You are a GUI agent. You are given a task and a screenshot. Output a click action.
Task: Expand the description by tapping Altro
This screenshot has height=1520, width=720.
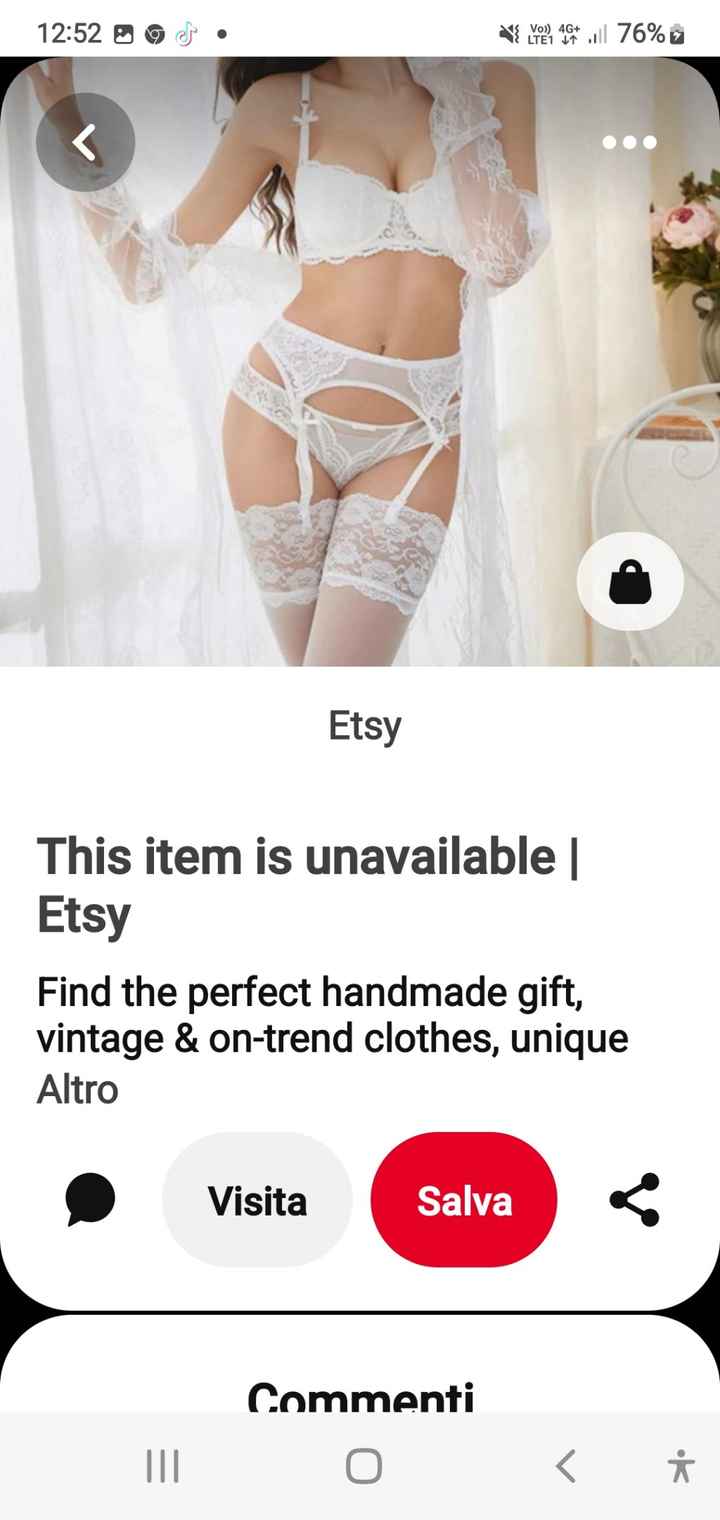(76, 1090)
